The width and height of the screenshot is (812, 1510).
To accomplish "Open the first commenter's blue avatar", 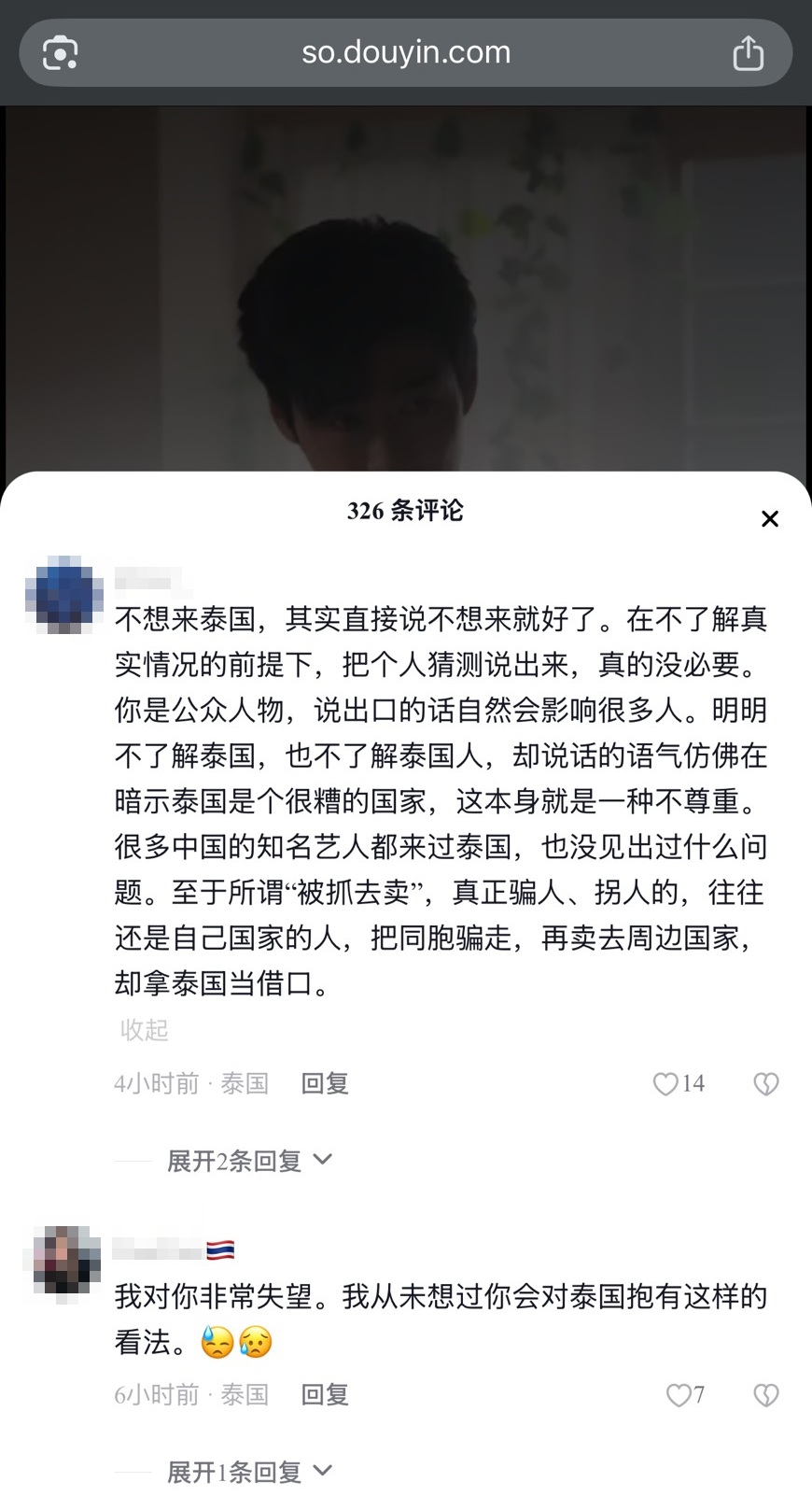I will tap(64, 595).
